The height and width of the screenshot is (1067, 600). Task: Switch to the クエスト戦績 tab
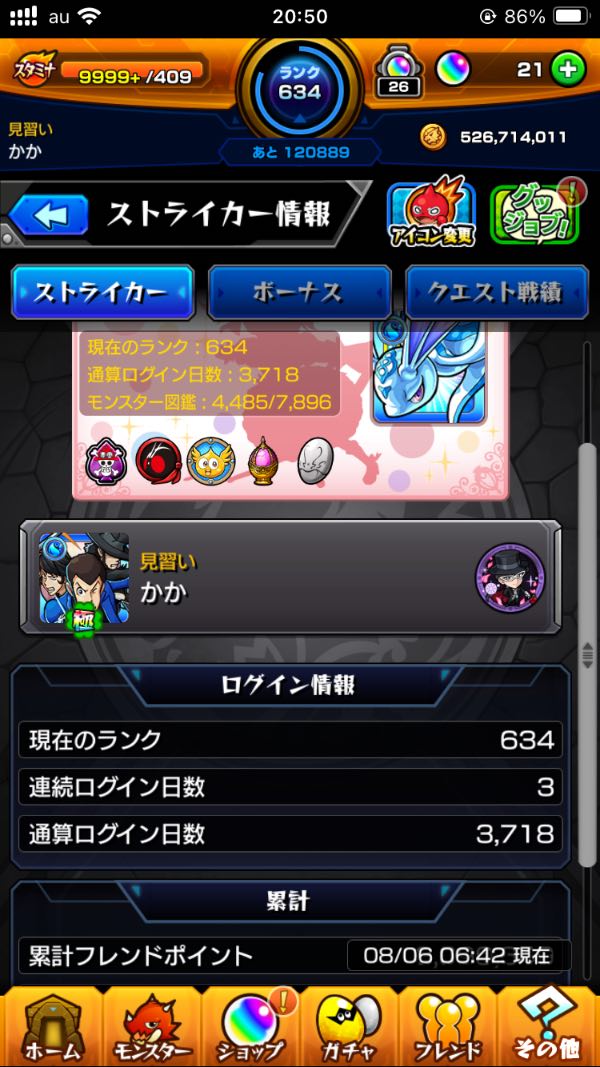[x=497, y=293]
